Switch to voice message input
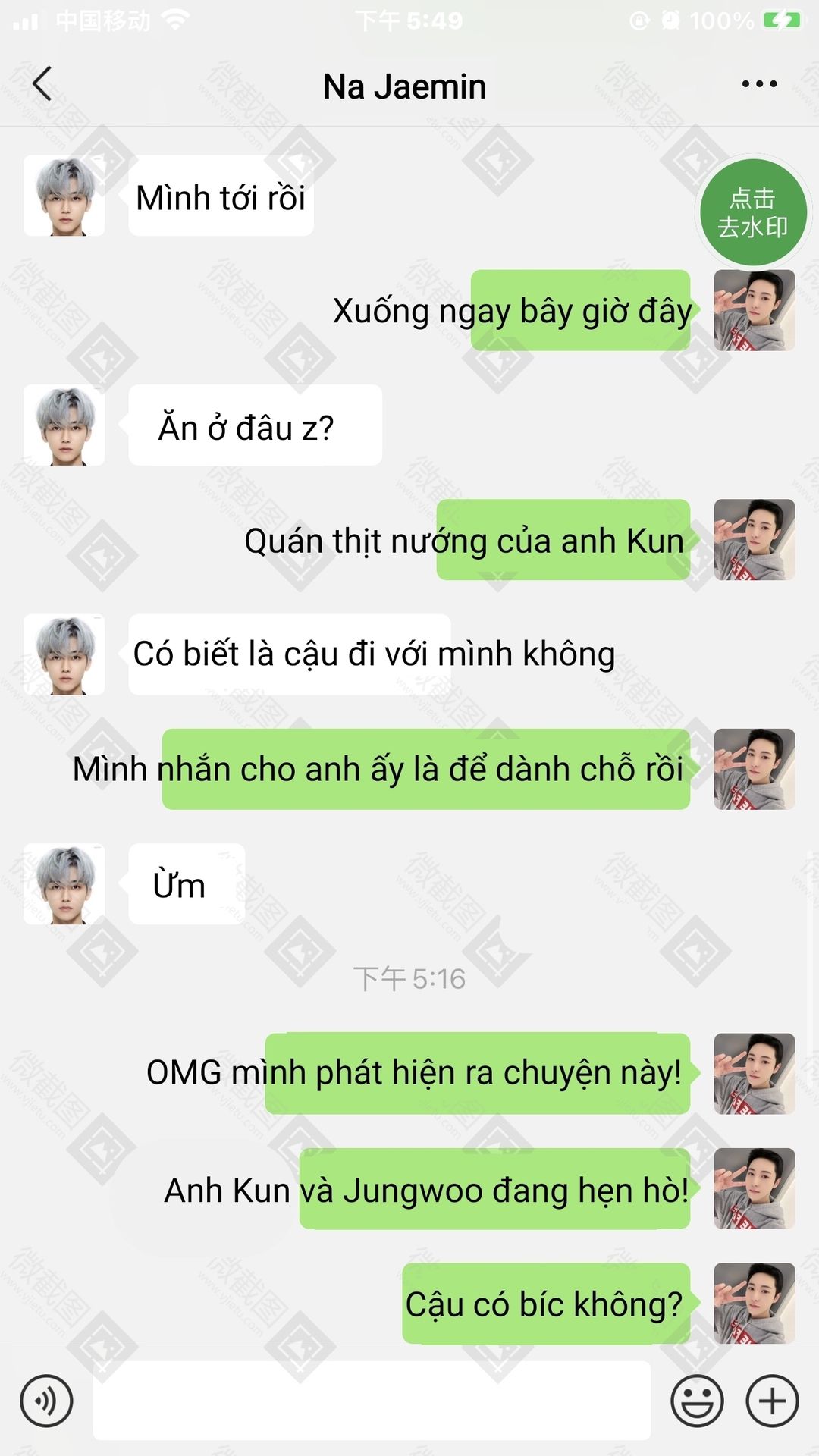Viewport: 819px width, 1456px height. pos(46,1401)
